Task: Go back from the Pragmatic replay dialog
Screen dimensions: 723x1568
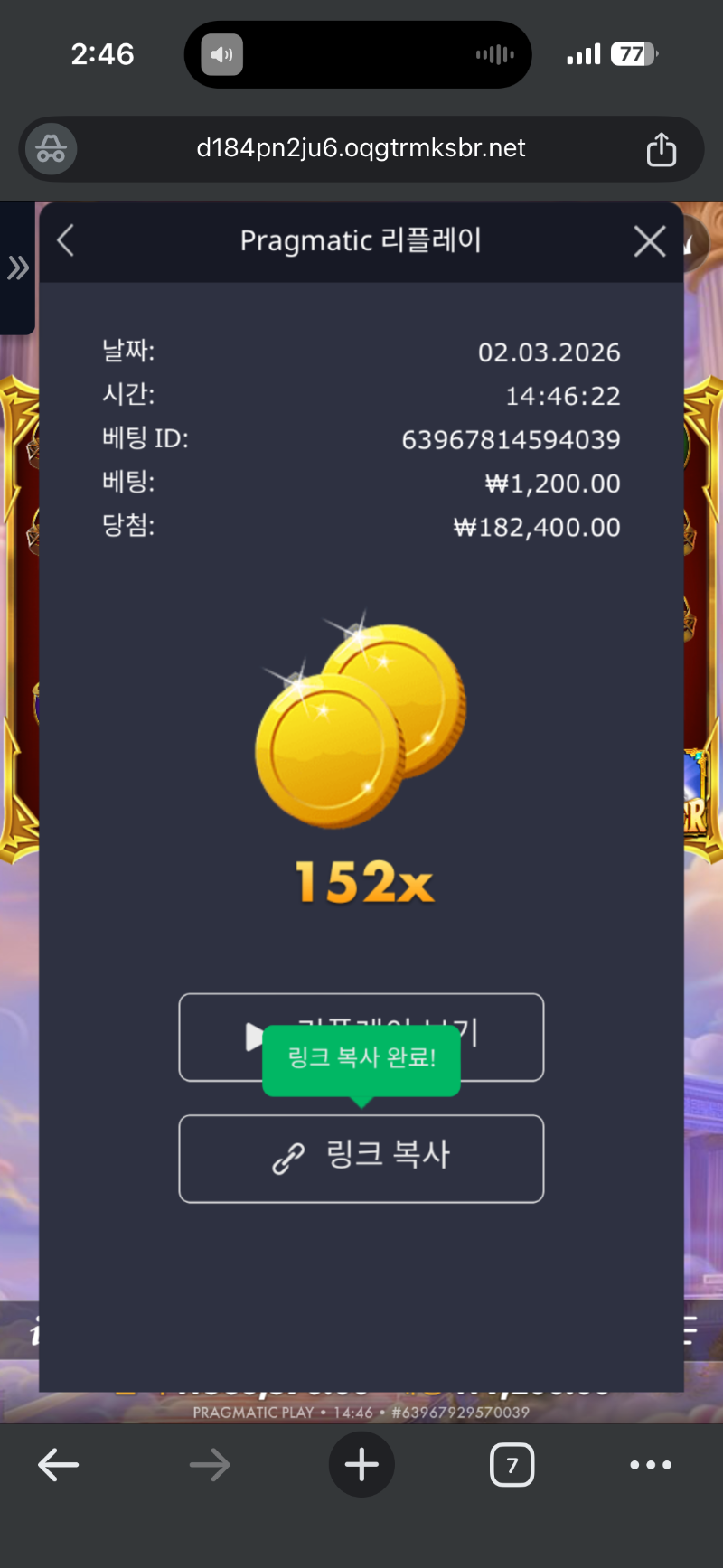Action: [x=66, y=241]
